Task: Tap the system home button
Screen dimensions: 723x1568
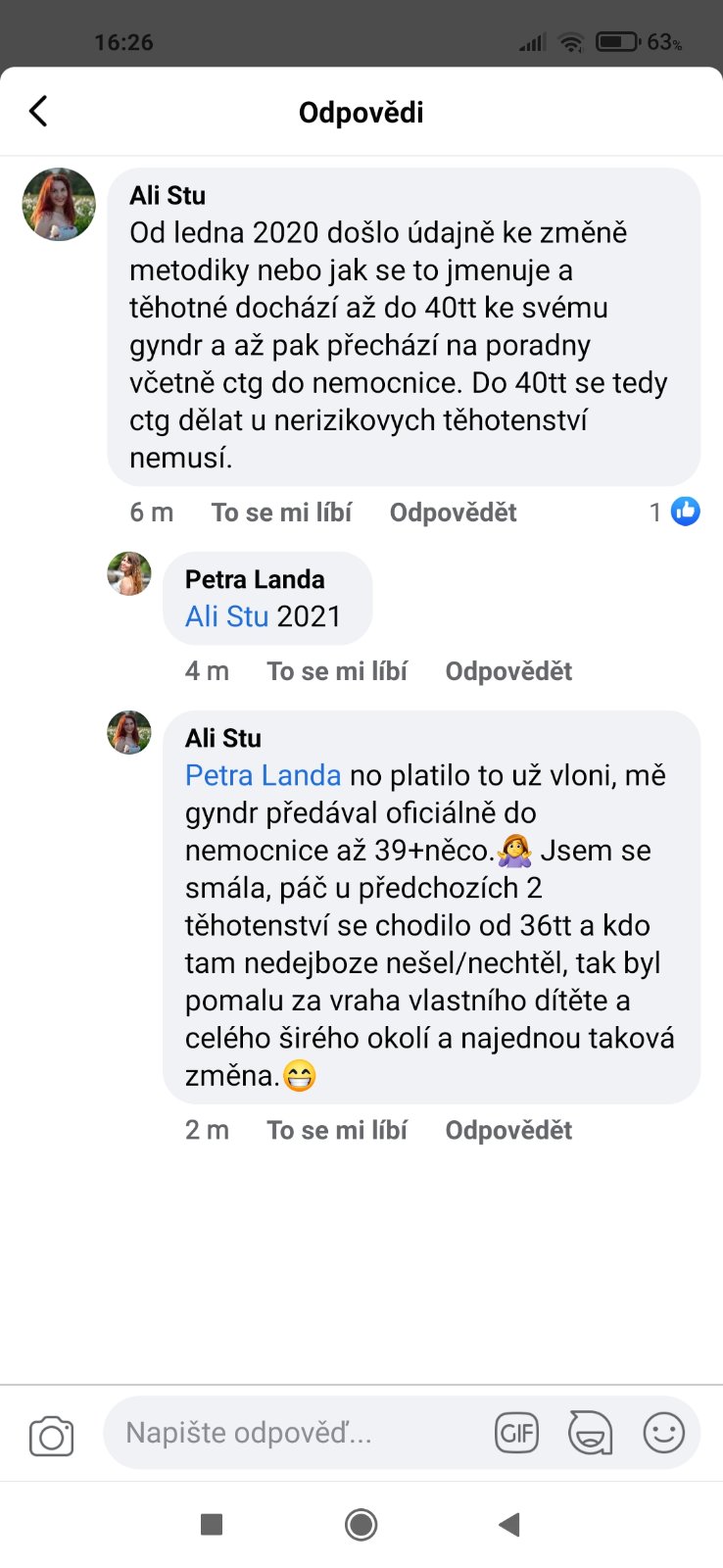Action: 361,1525
